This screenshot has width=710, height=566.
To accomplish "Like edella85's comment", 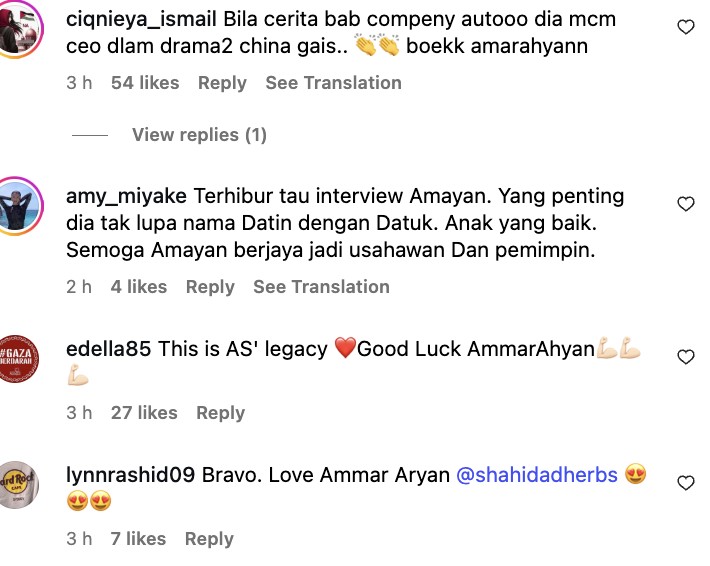I will [x=686, y=357].
